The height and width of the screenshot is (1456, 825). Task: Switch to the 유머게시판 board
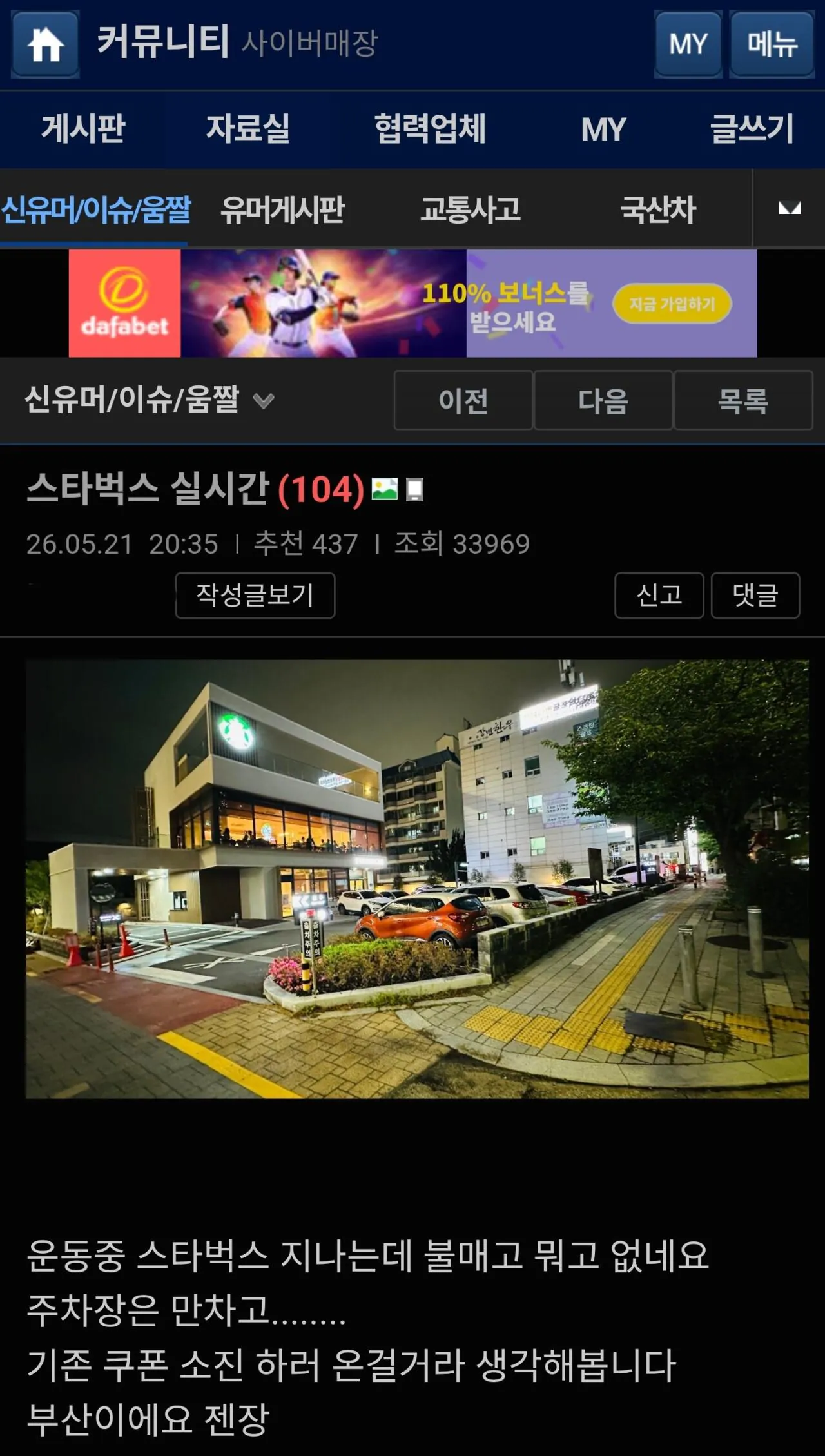(x=282, y=209)
